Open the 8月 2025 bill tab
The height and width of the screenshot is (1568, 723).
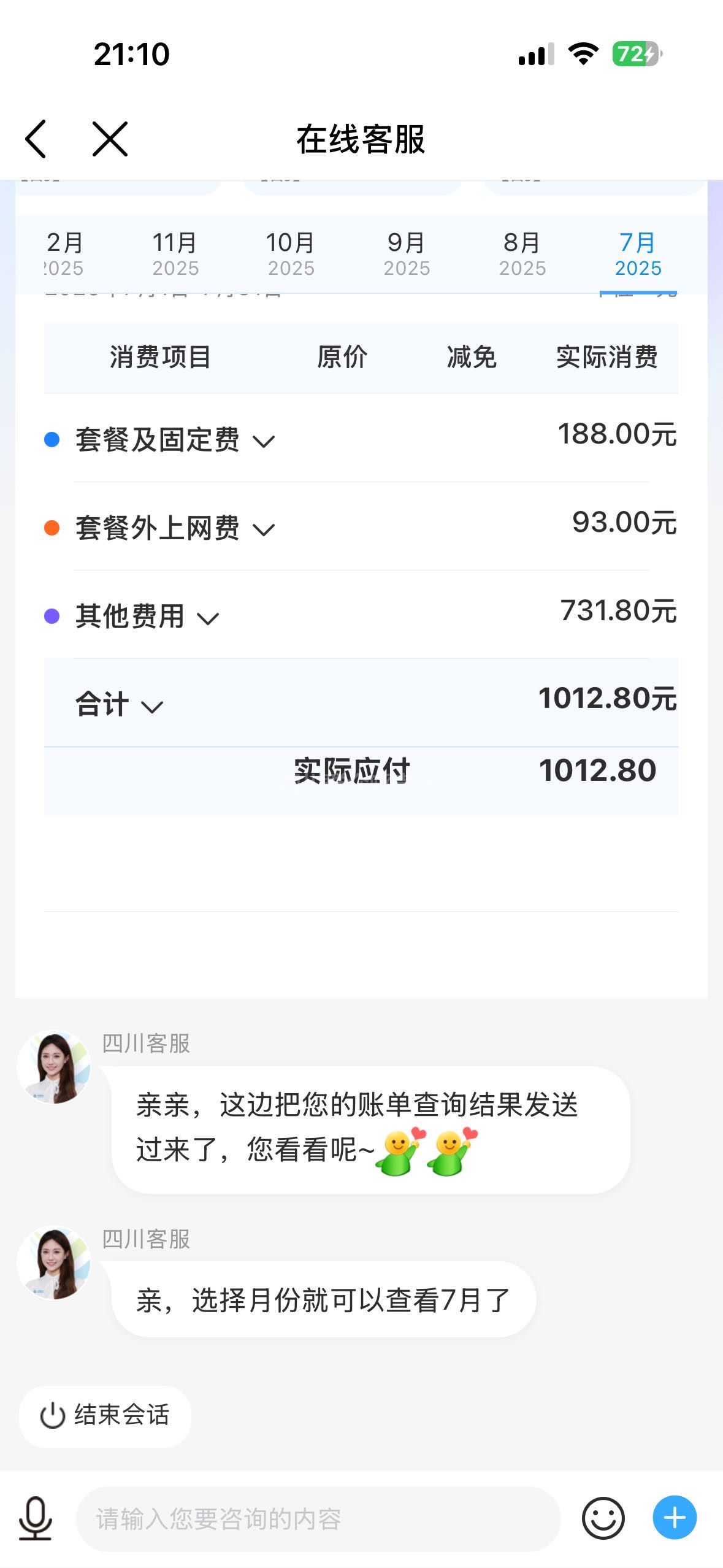tap(522, 254)
